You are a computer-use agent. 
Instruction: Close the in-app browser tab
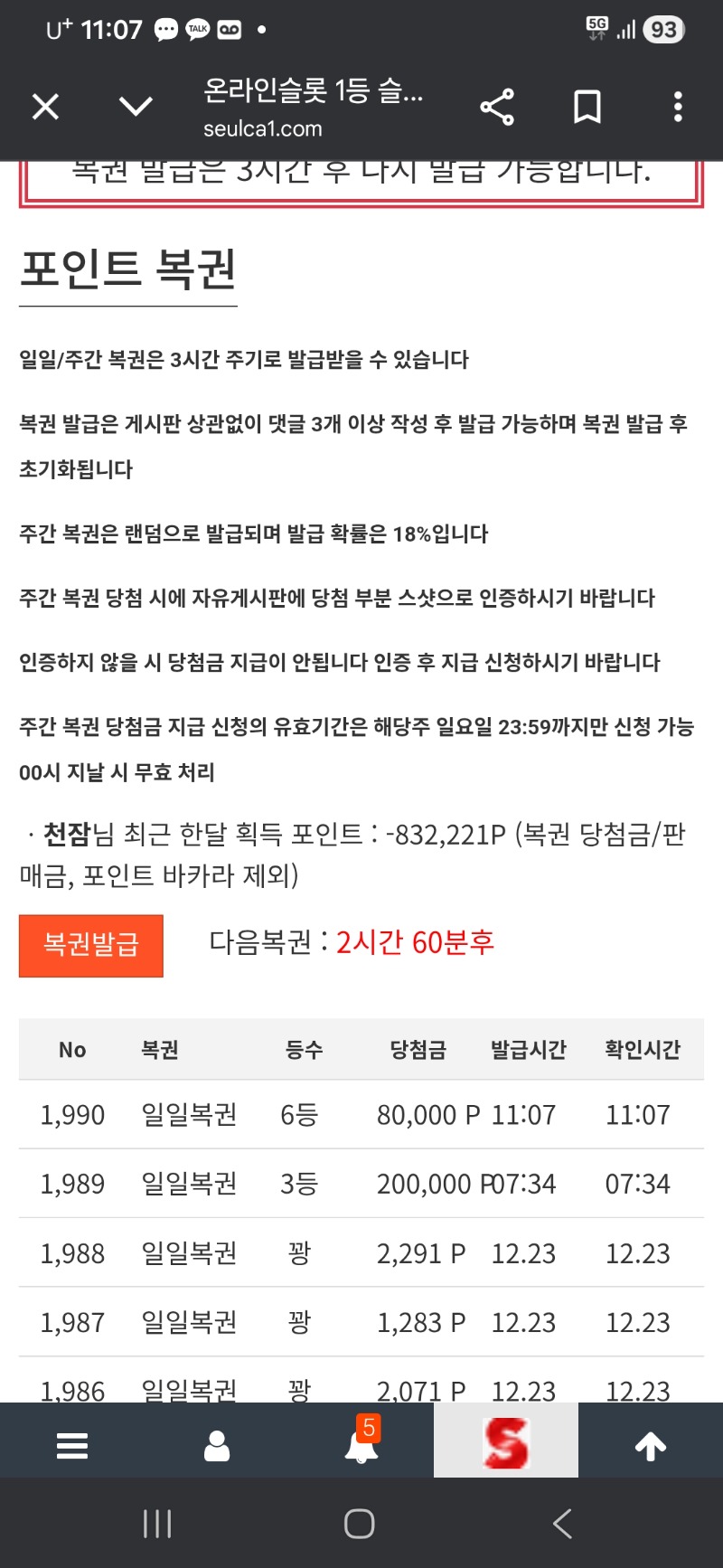point(45,108)
